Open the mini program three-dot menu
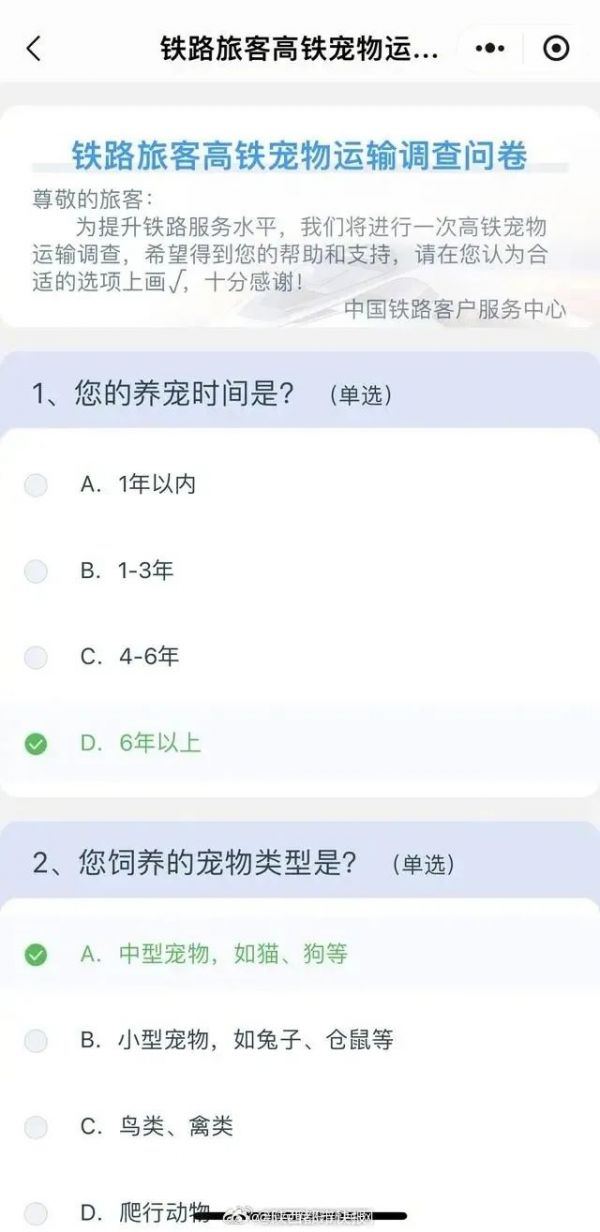This screenshot has width=600, height=1232. [x=489, y=49]
